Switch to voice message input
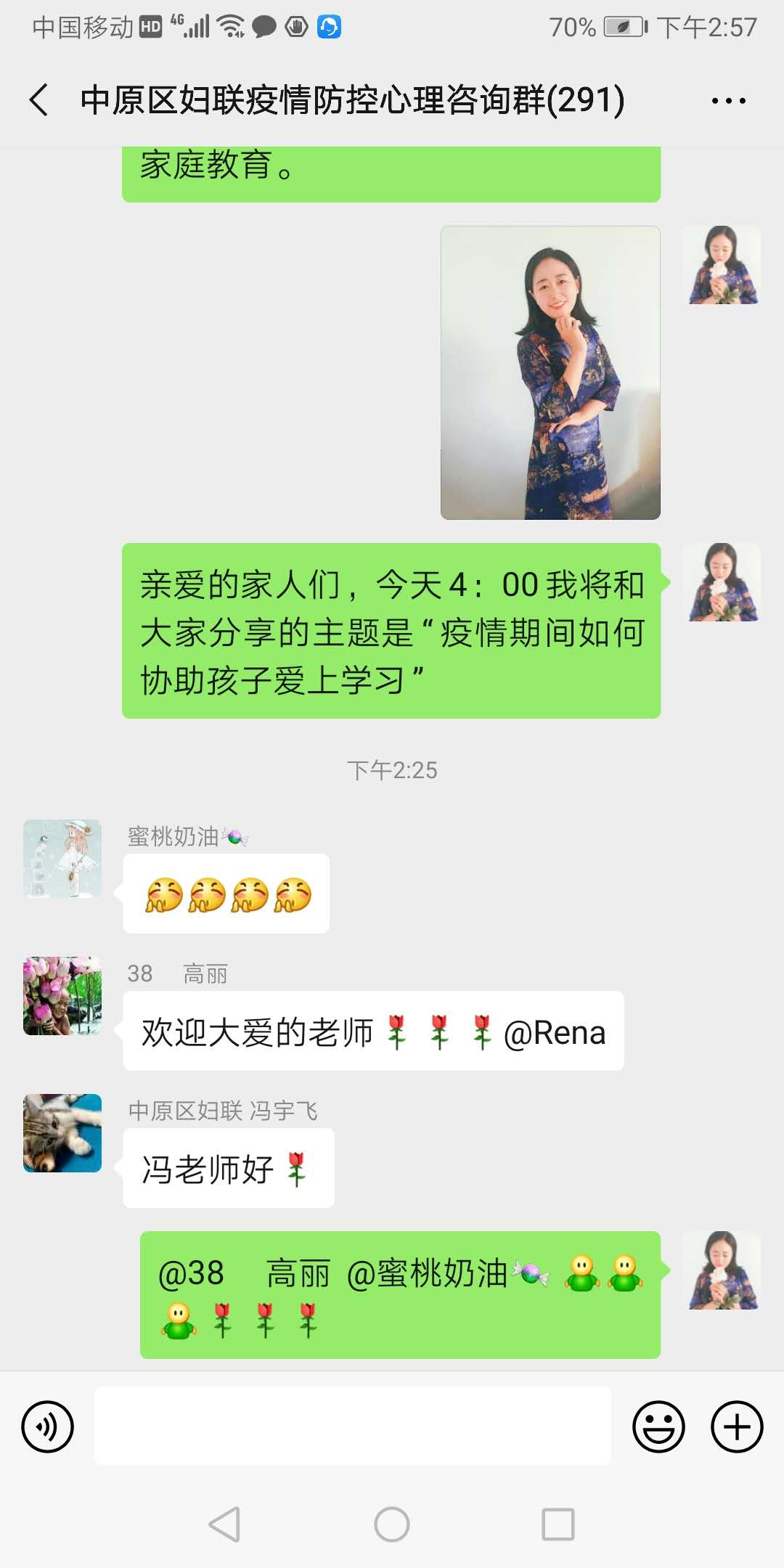784x1568 pixels. tap(48, 1426)
